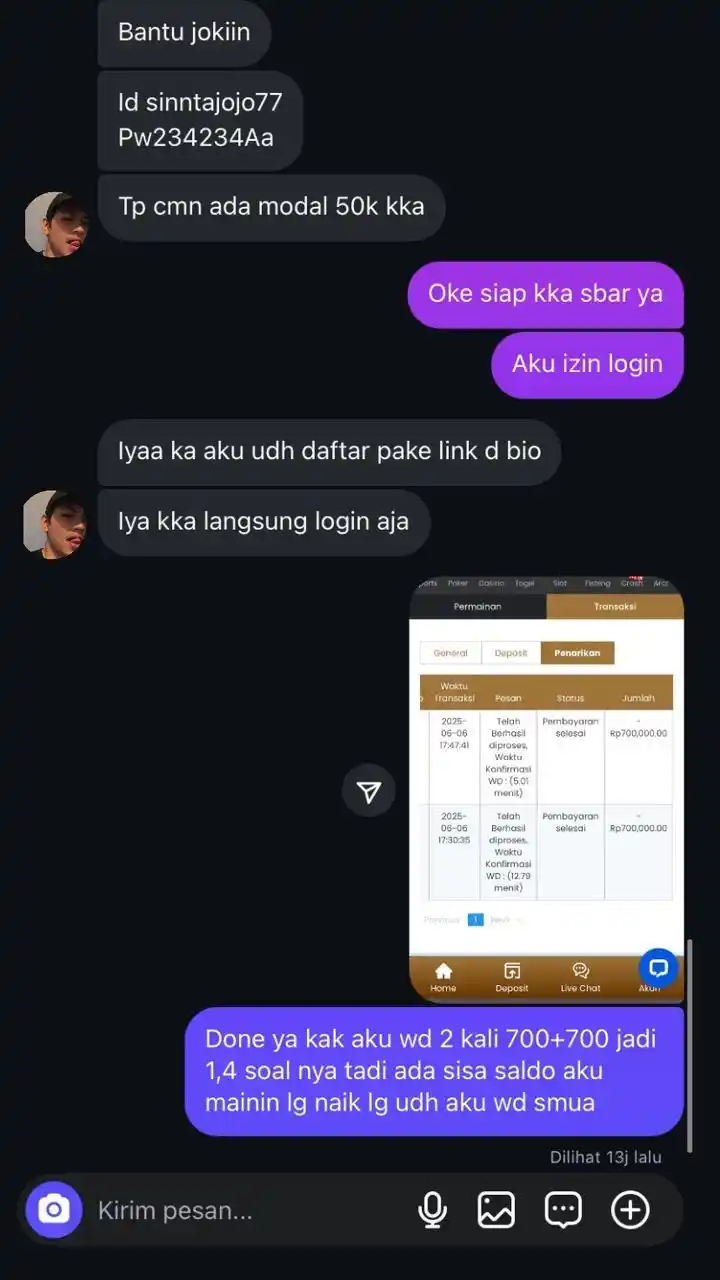Focus the Kirim pesan text field
Viewport: 720px width, 1280px height.
pyautogui.click(x=240, y=1210)
